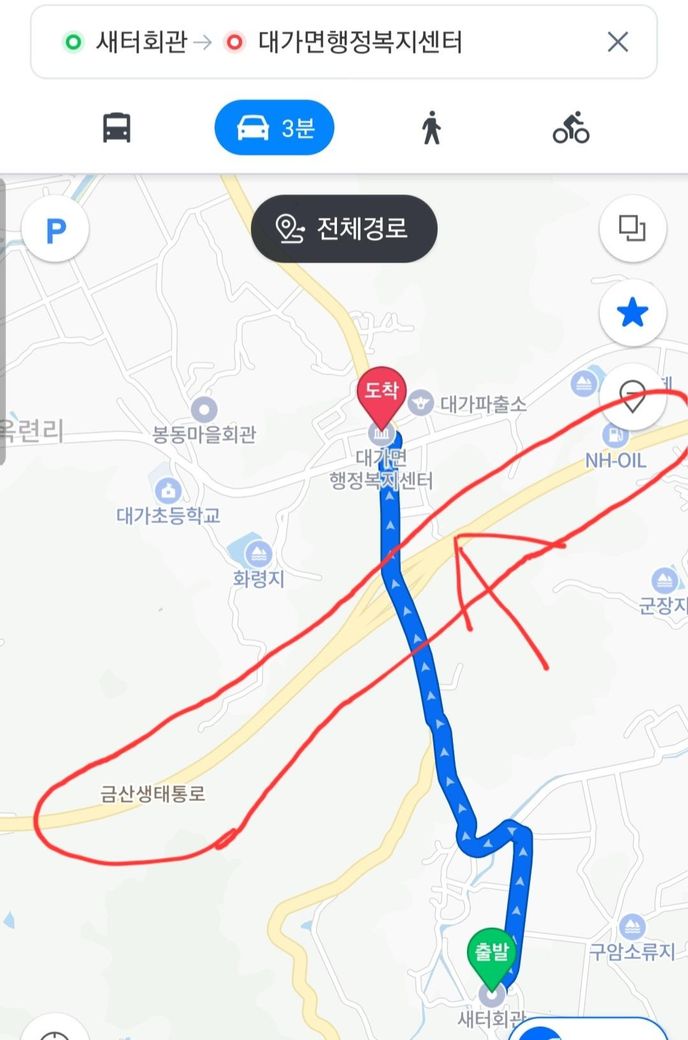
Task: Select 대가파출소 on the map
Action: (422, 402)
